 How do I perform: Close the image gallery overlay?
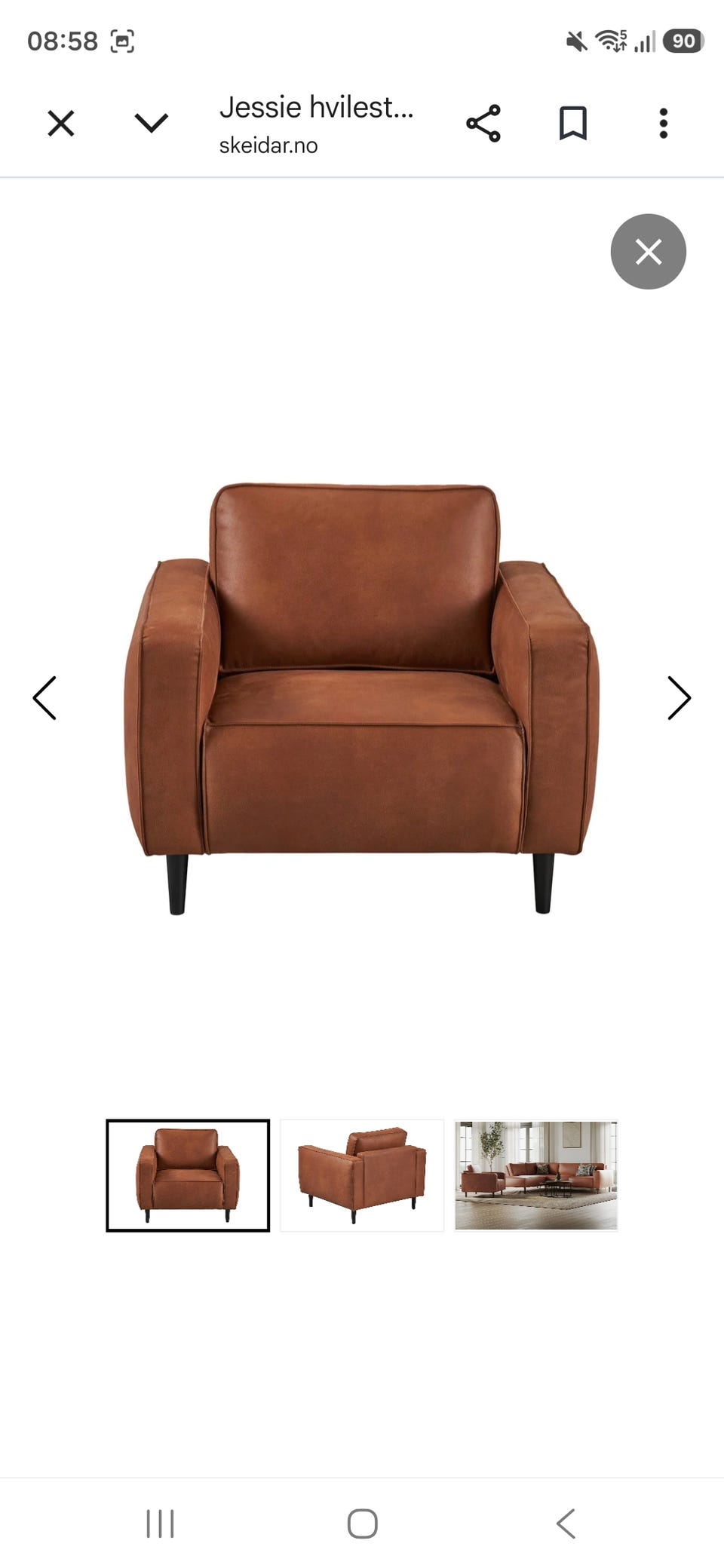click(x=649, y=251)
